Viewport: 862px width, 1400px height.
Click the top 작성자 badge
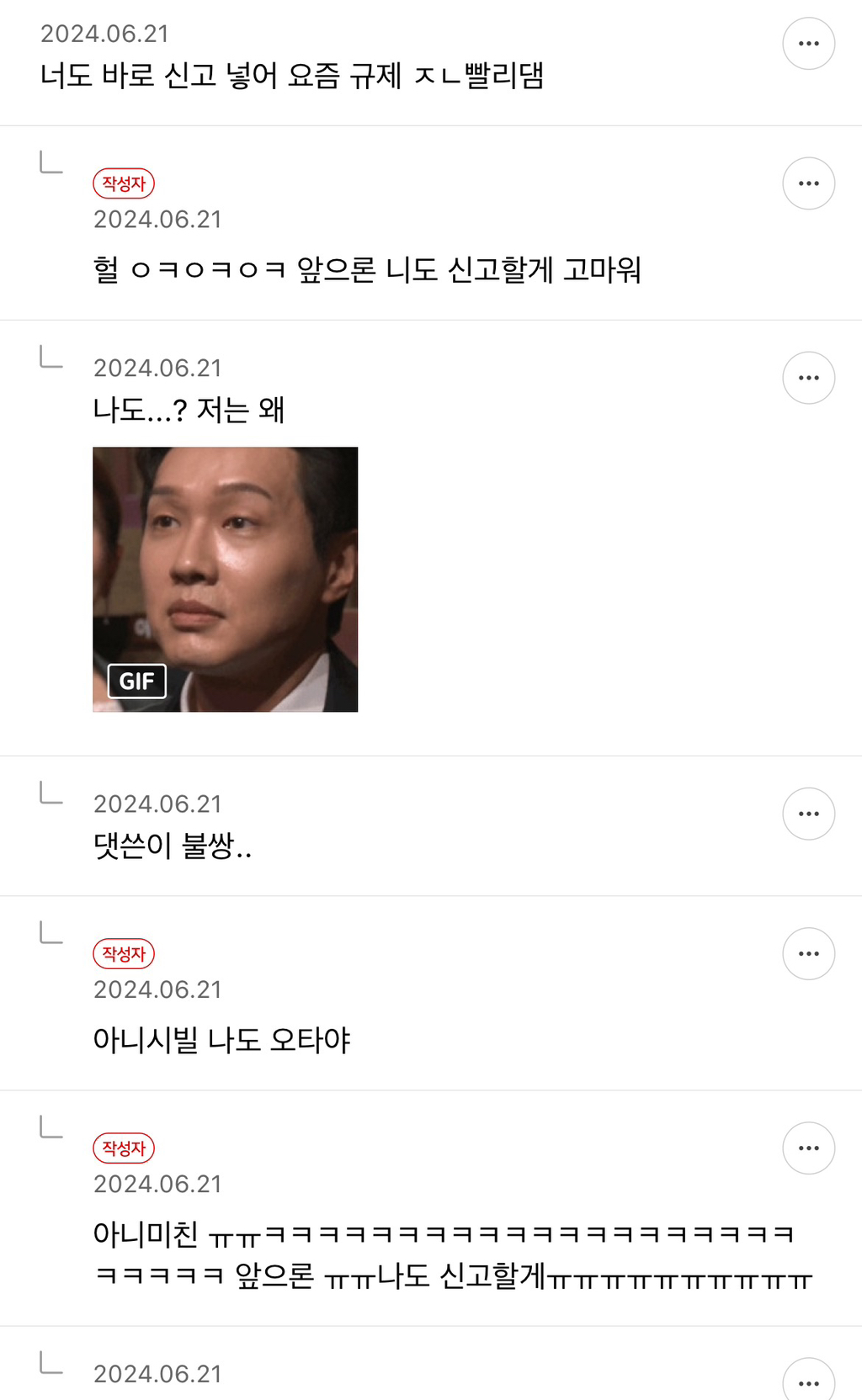pos(124,184)
